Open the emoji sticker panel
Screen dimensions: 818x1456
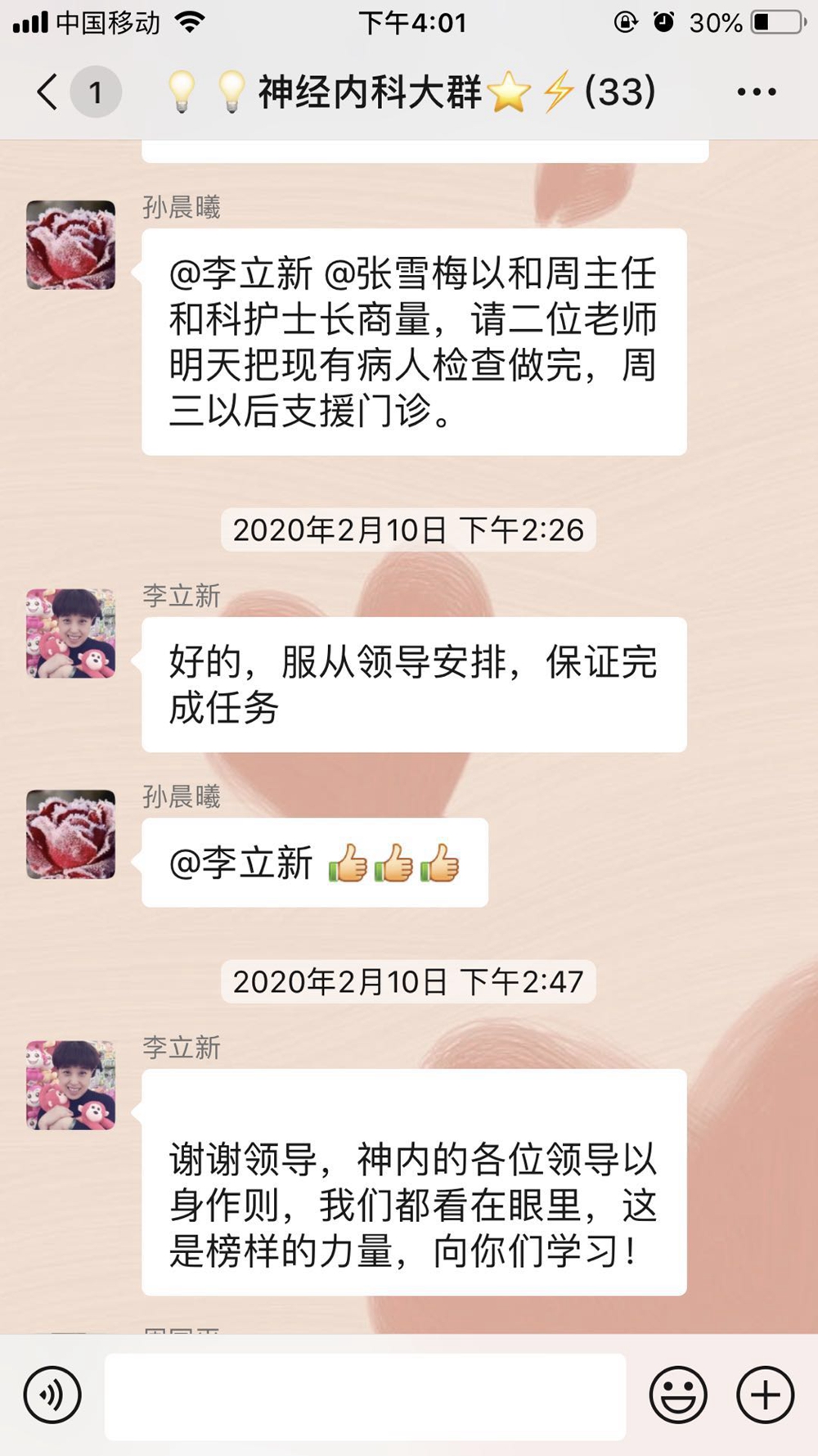click(678, 1395)
